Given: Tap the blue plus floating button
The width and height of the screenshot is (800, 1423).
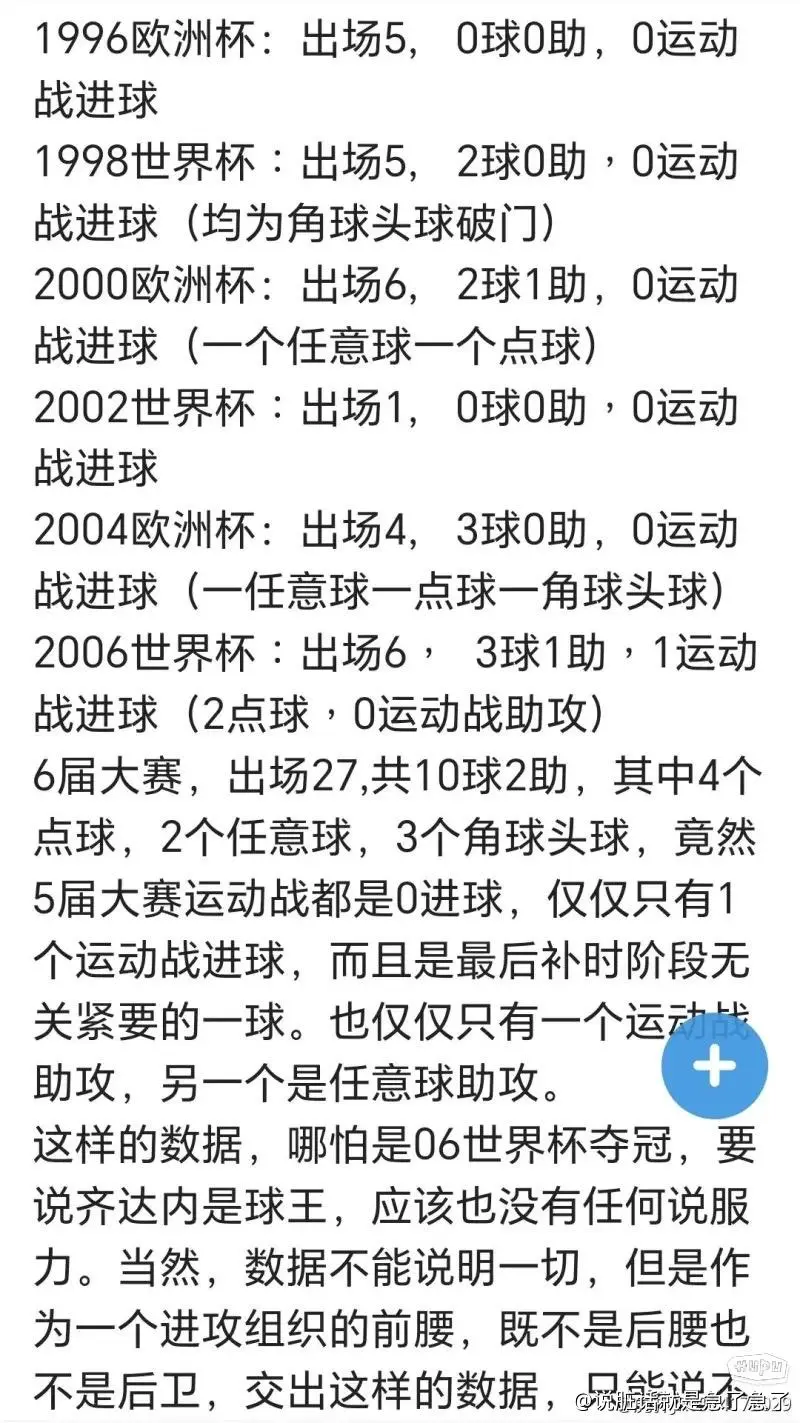Looking at the screenshot, I should tap(714, 1066).
